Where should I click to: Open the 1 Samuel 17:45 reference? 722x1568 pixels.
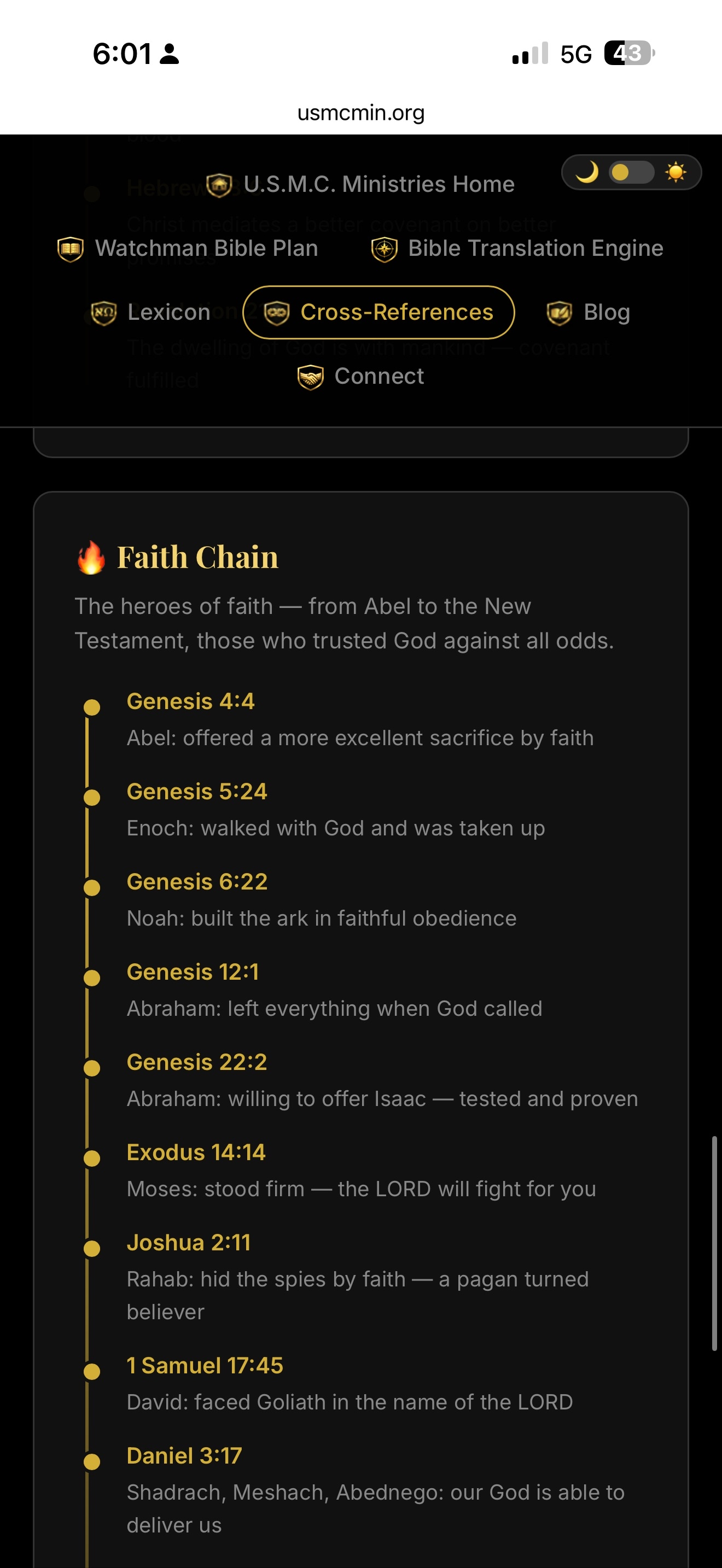tap(205, 1365)
